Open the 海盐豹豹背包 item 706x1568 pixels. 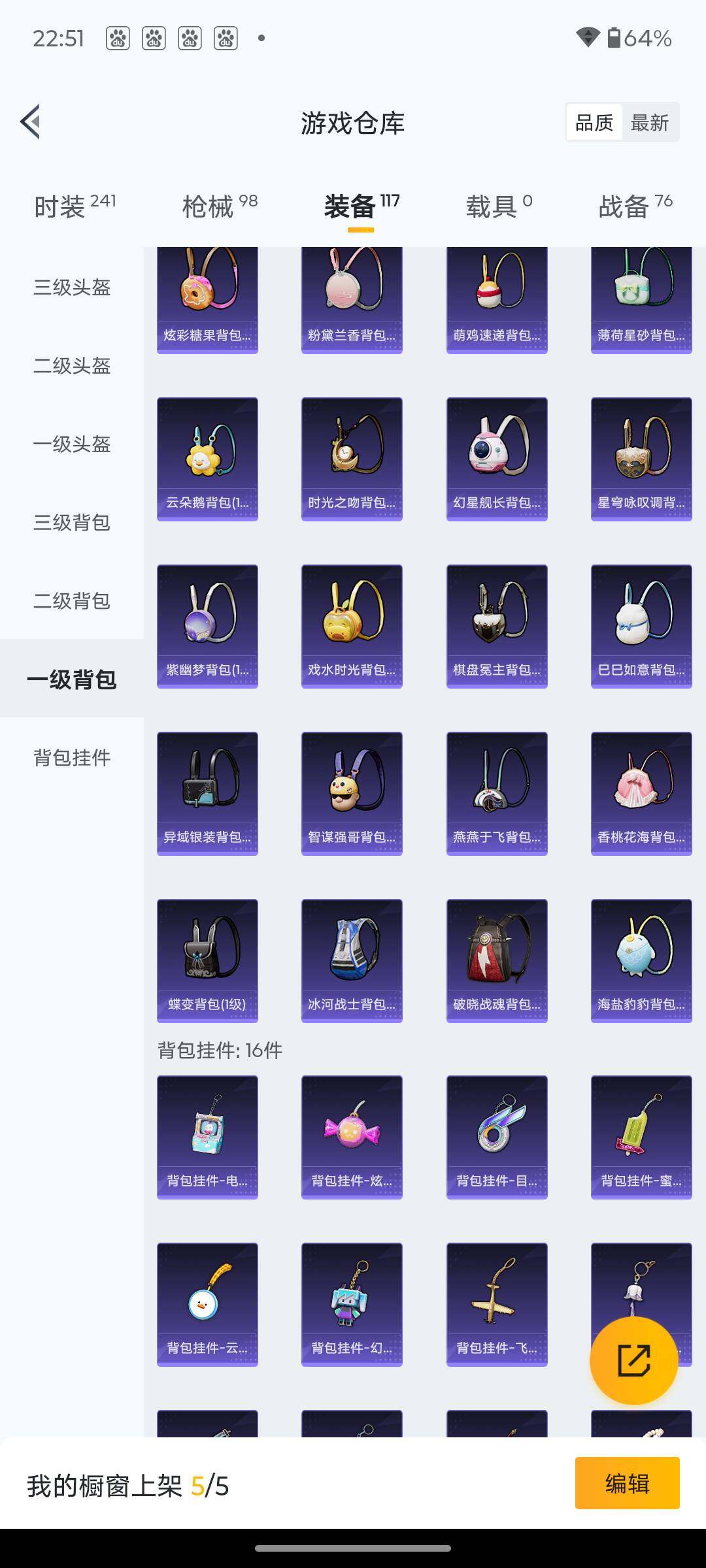(641, 960)
